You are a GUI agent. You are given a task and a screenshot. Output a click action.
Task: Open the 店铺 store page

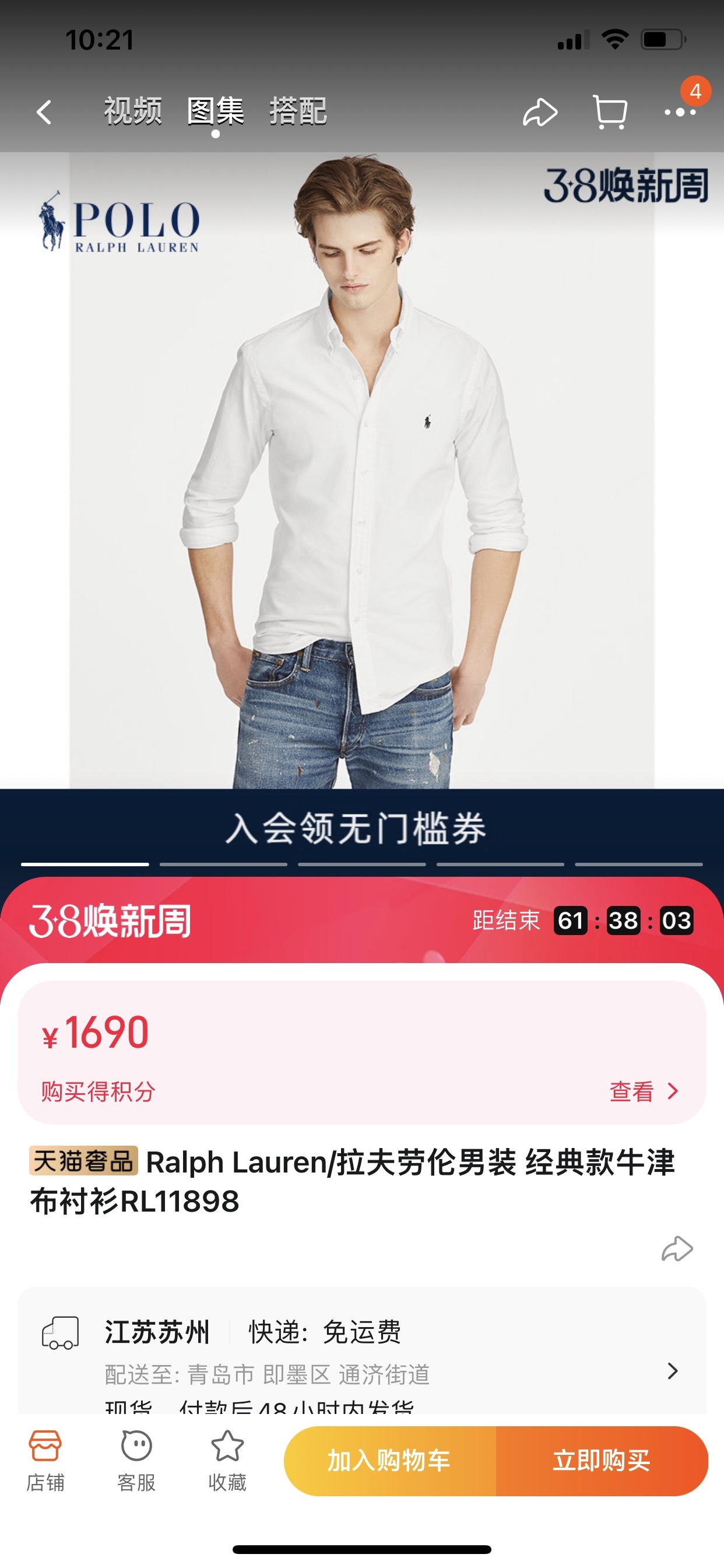pos(45,1460)
